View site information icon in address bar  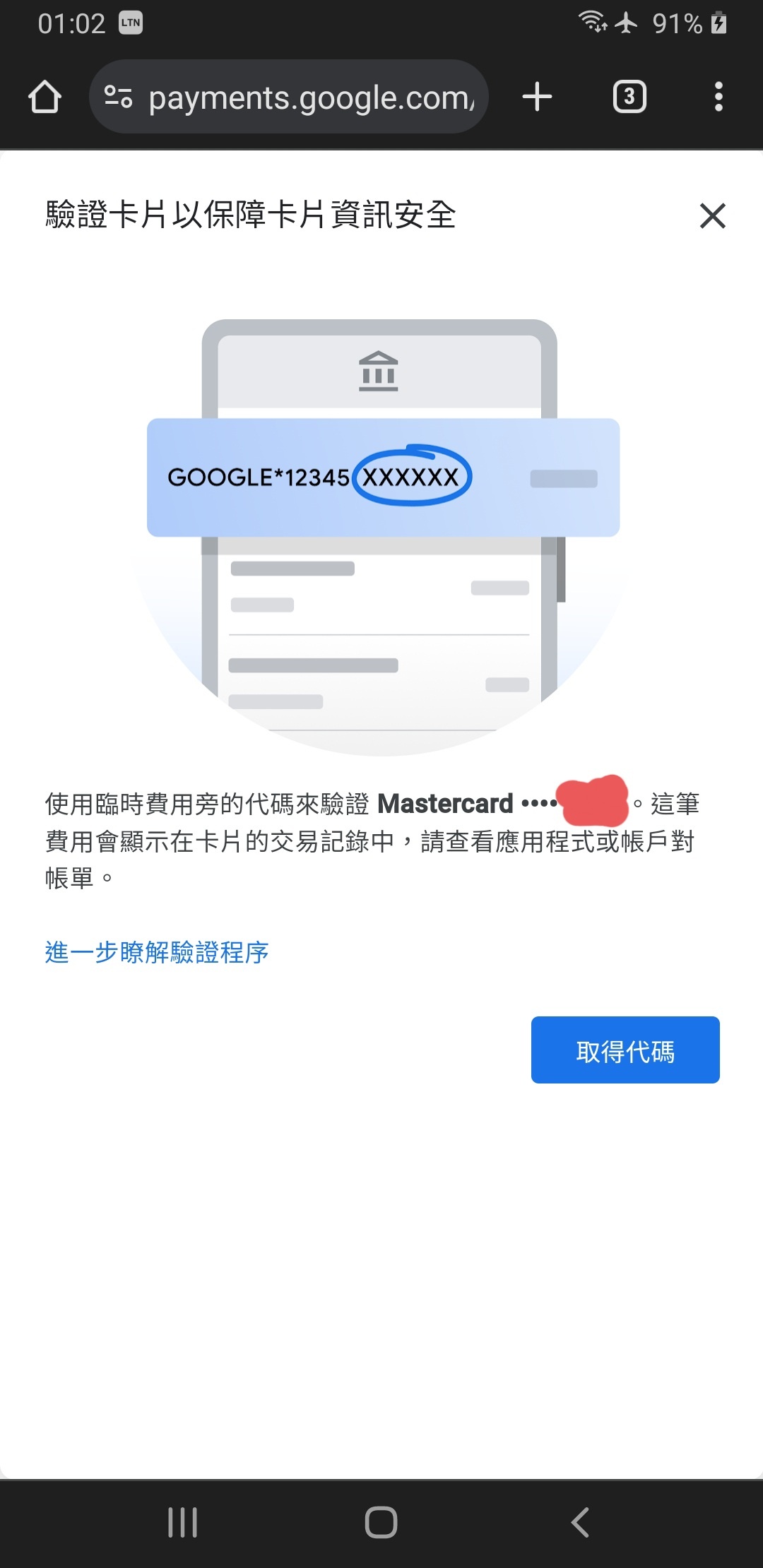point(118,97)
